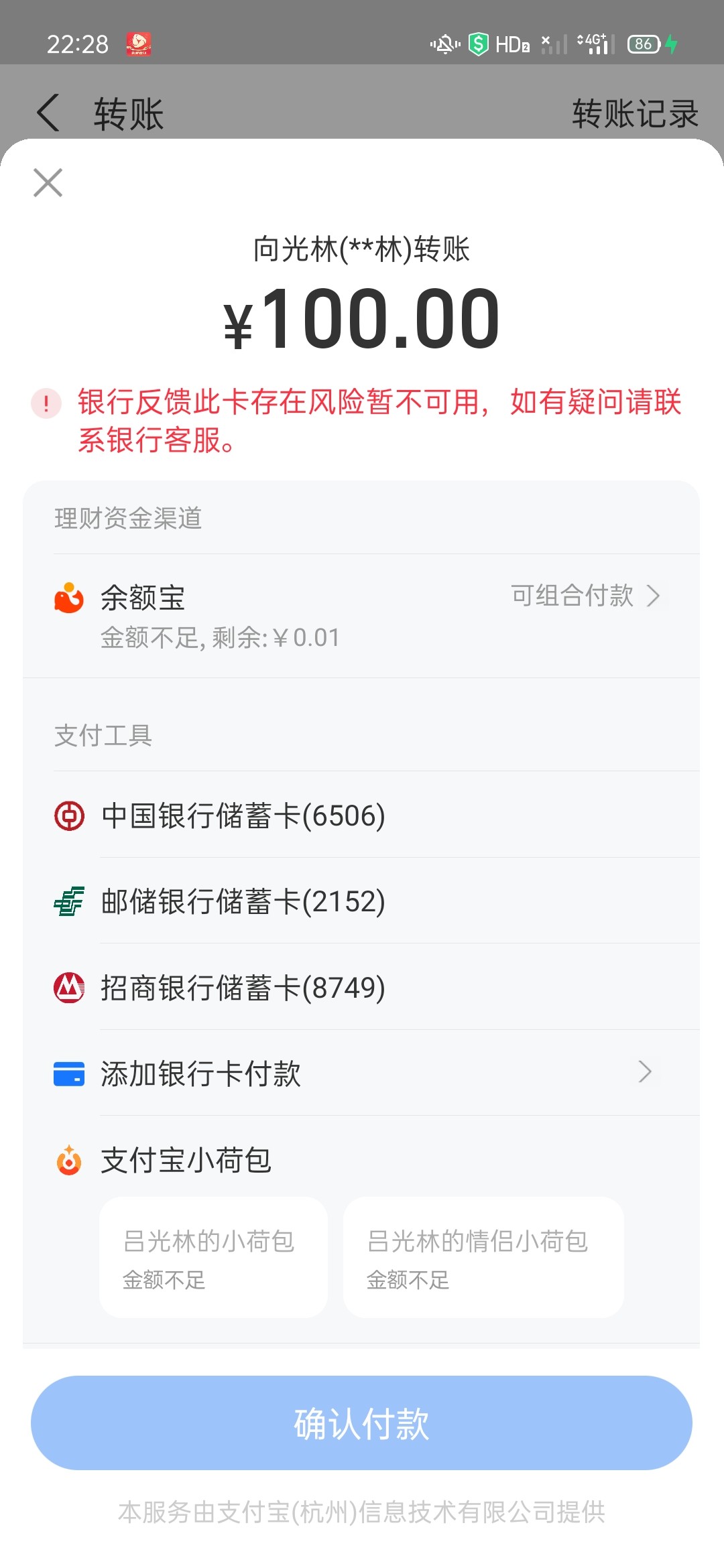
Task: Select 吕光林的情侣小荷包 card
Action: click(x=483, y=1258)
